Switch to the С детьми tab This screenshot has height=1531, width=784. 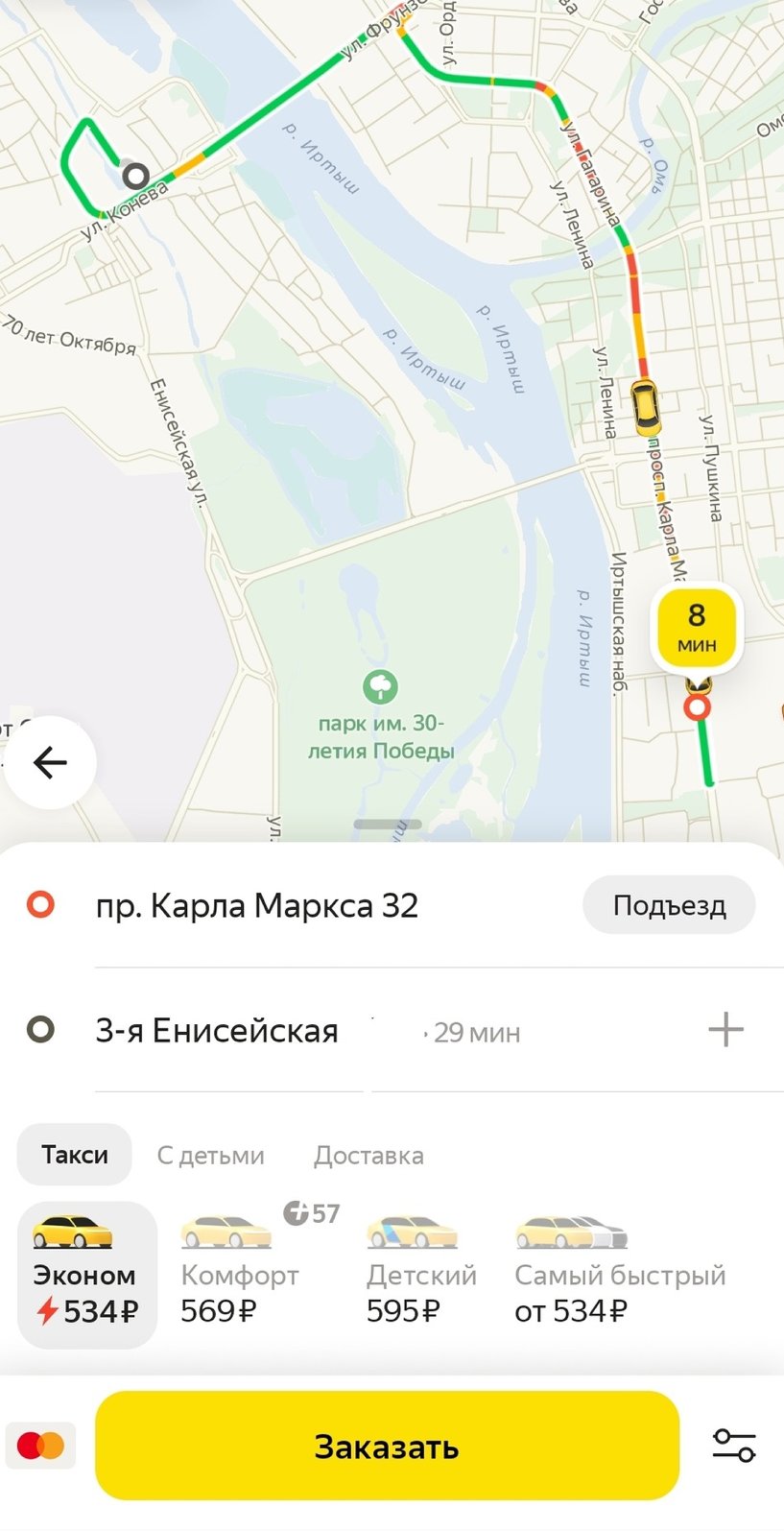(x=210, y=1155)
